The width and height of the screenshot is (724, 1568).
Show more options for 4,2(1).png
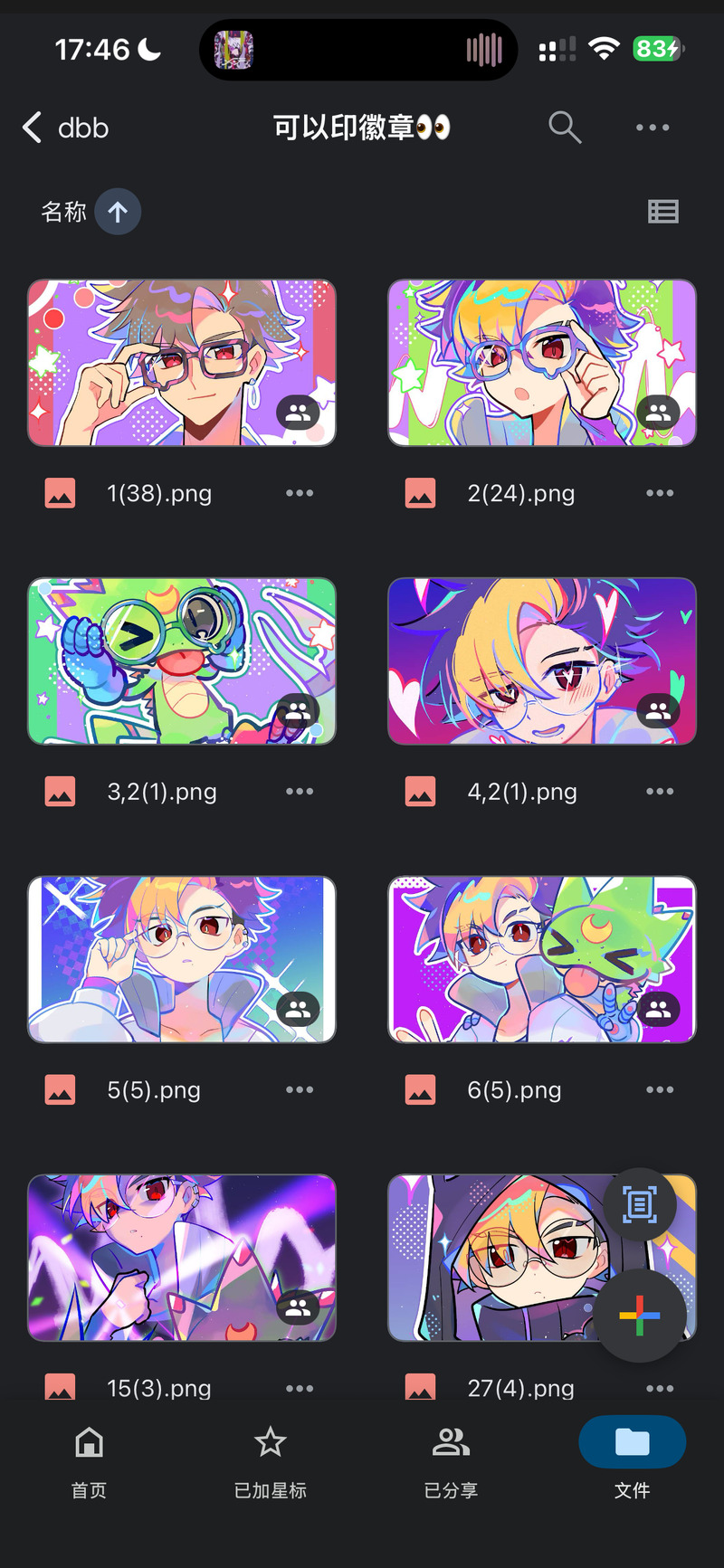click(x=660, y=792)
